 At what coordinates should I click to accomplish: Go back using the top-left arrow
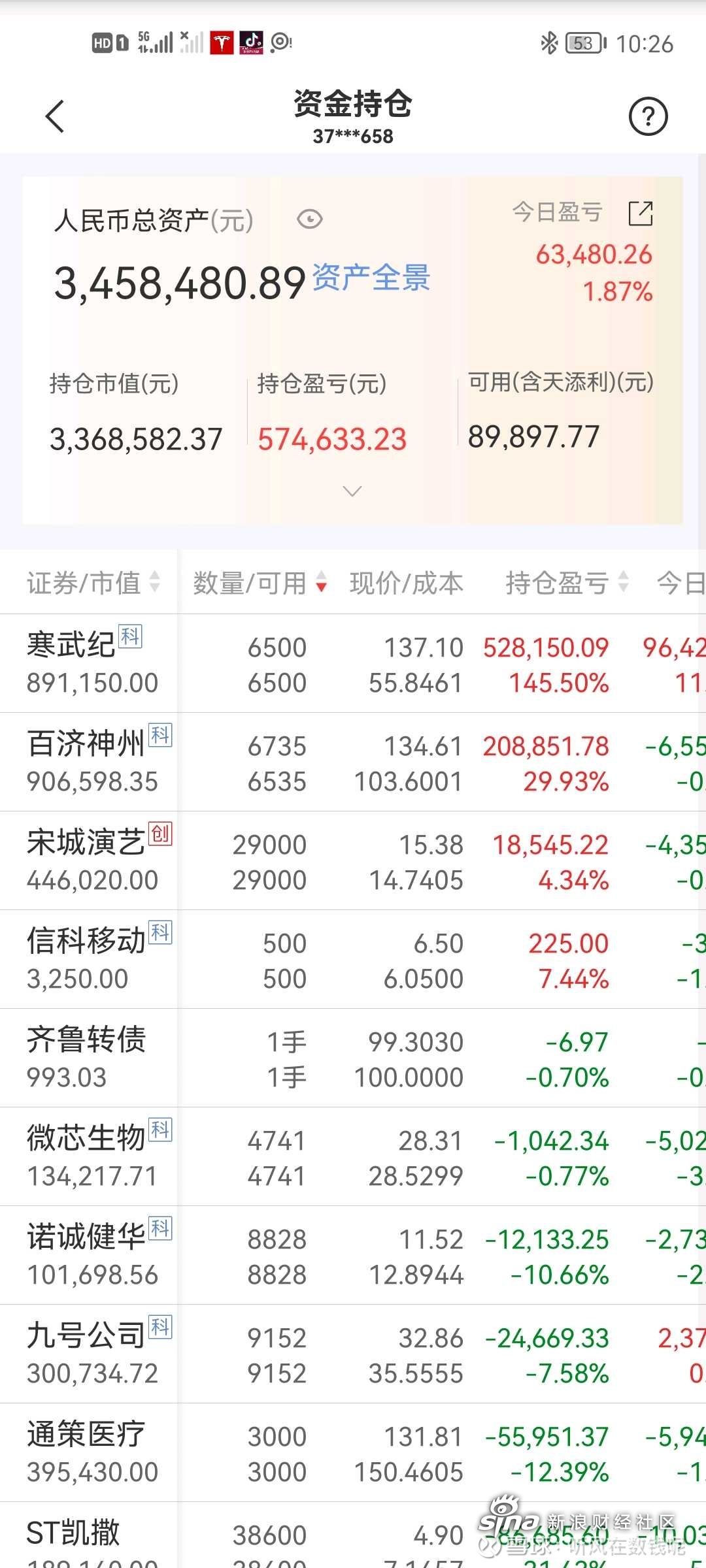point(55,116)
